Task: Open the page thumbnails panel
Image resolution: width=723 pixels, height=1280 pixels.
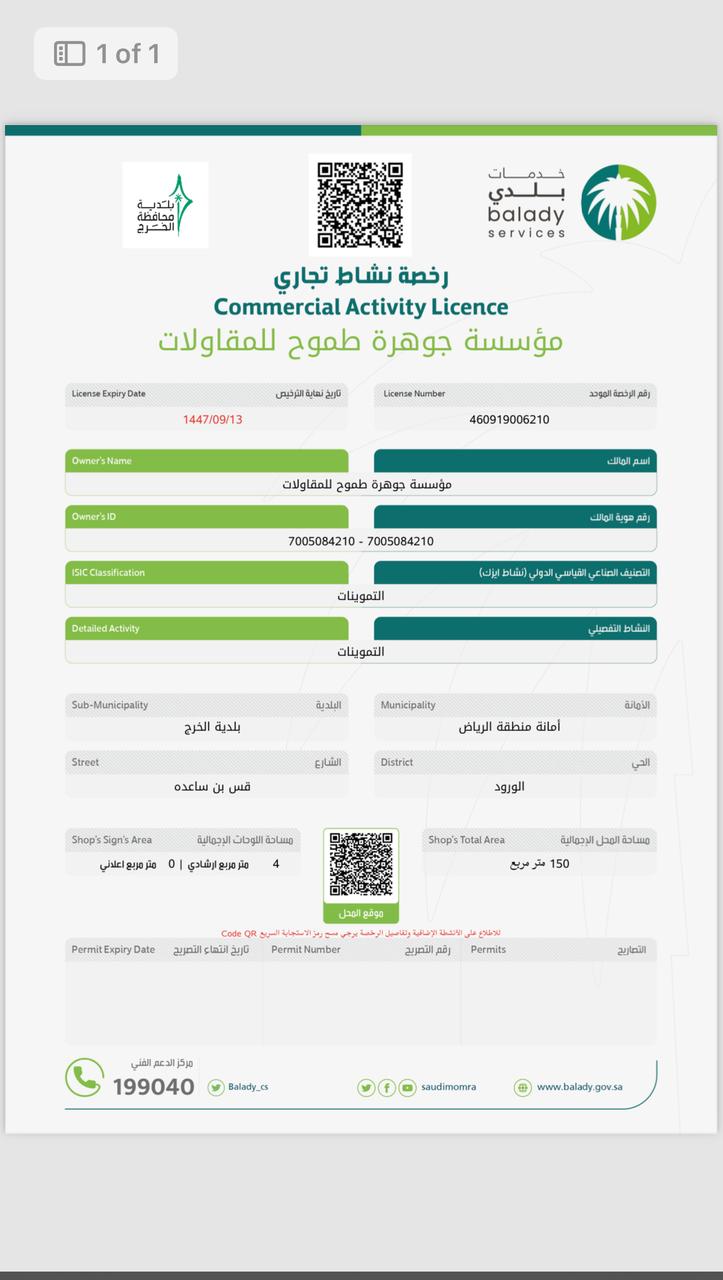Action: pos(69,53)
